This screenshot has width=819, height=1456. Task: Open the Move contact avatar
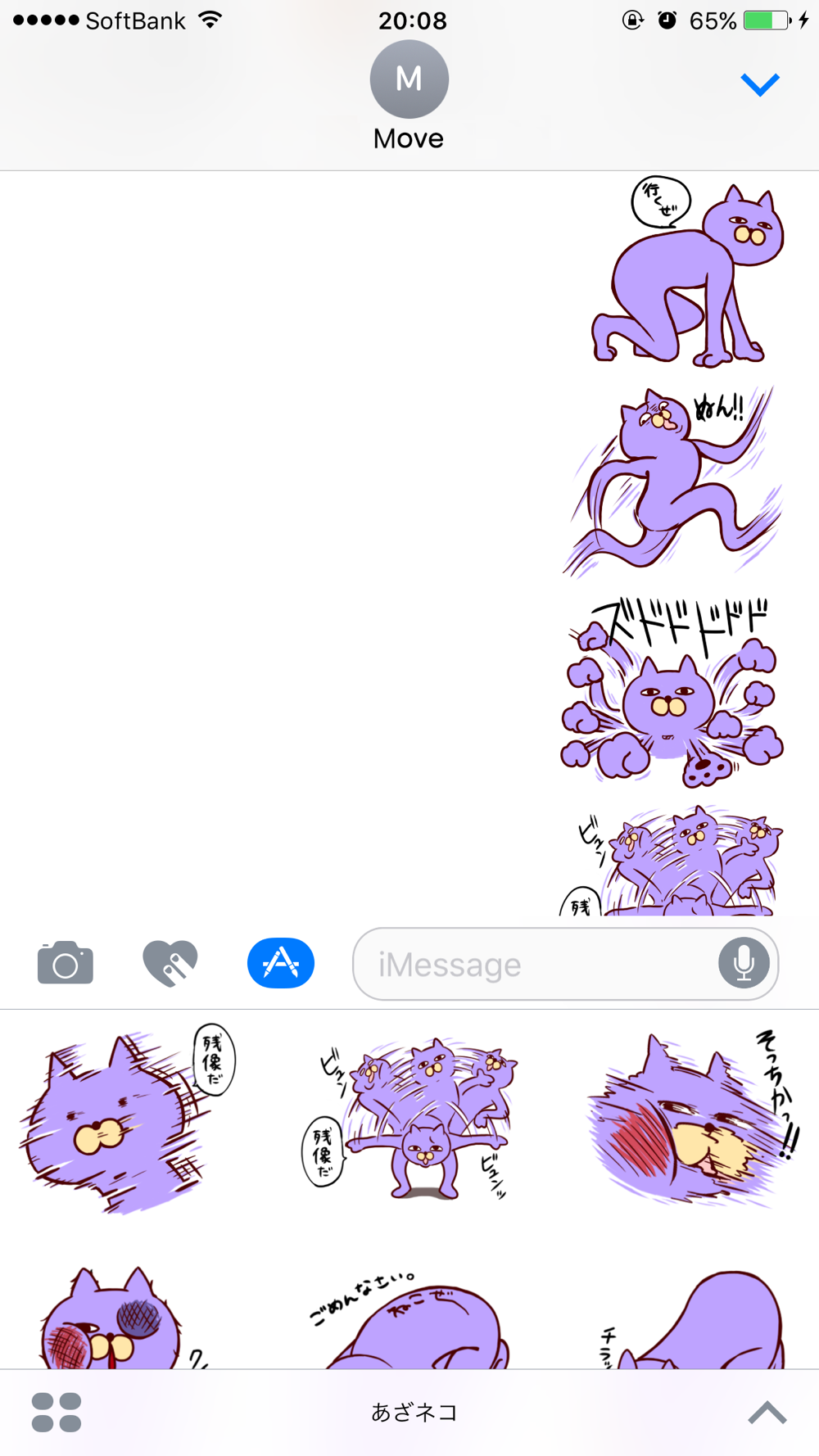[409, 79]
